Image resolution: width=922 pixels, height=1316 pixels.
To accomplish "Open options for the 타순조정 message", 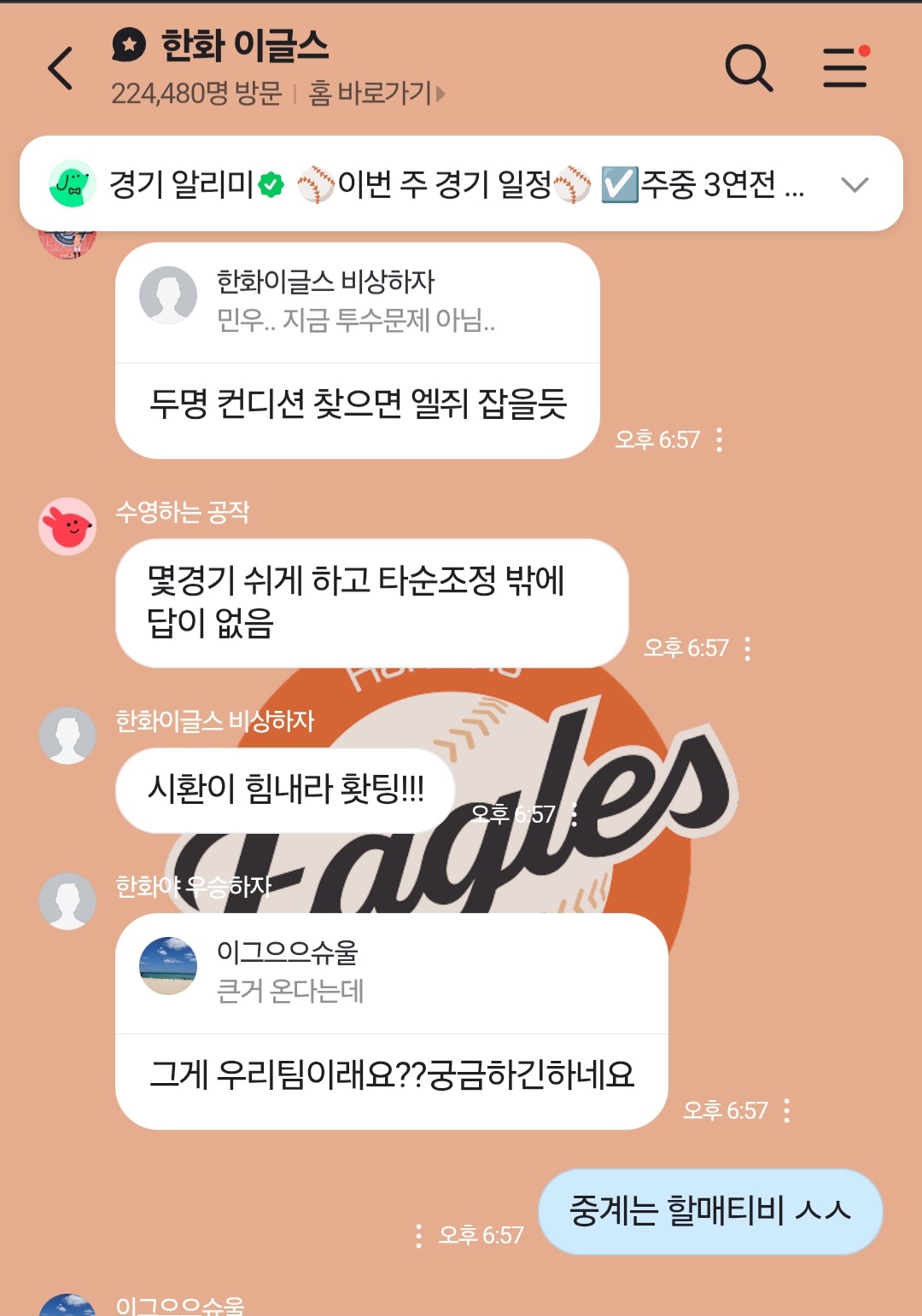I will coord(748,649).
